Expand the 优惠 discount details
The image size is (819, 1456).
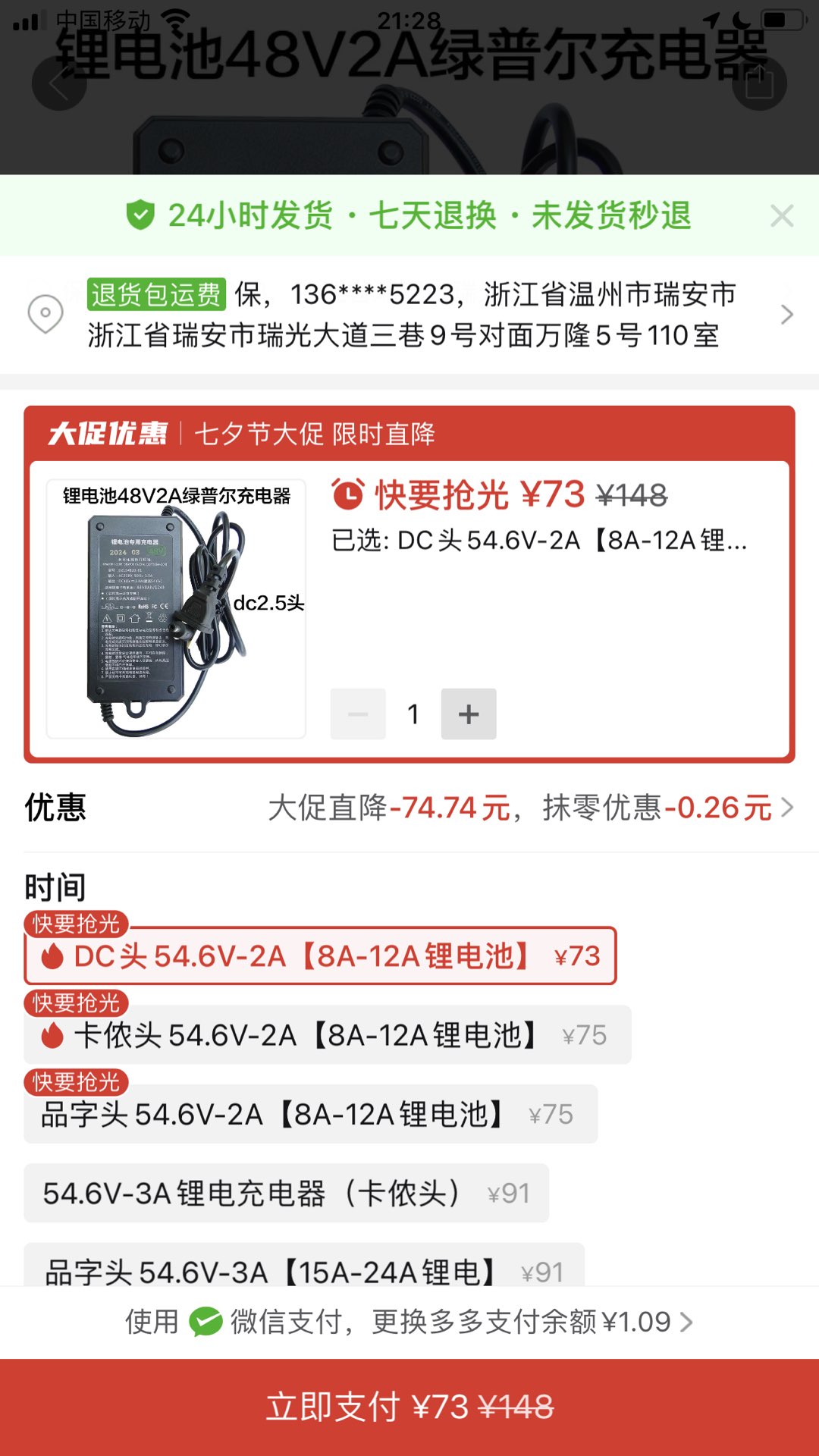[409, 808]
